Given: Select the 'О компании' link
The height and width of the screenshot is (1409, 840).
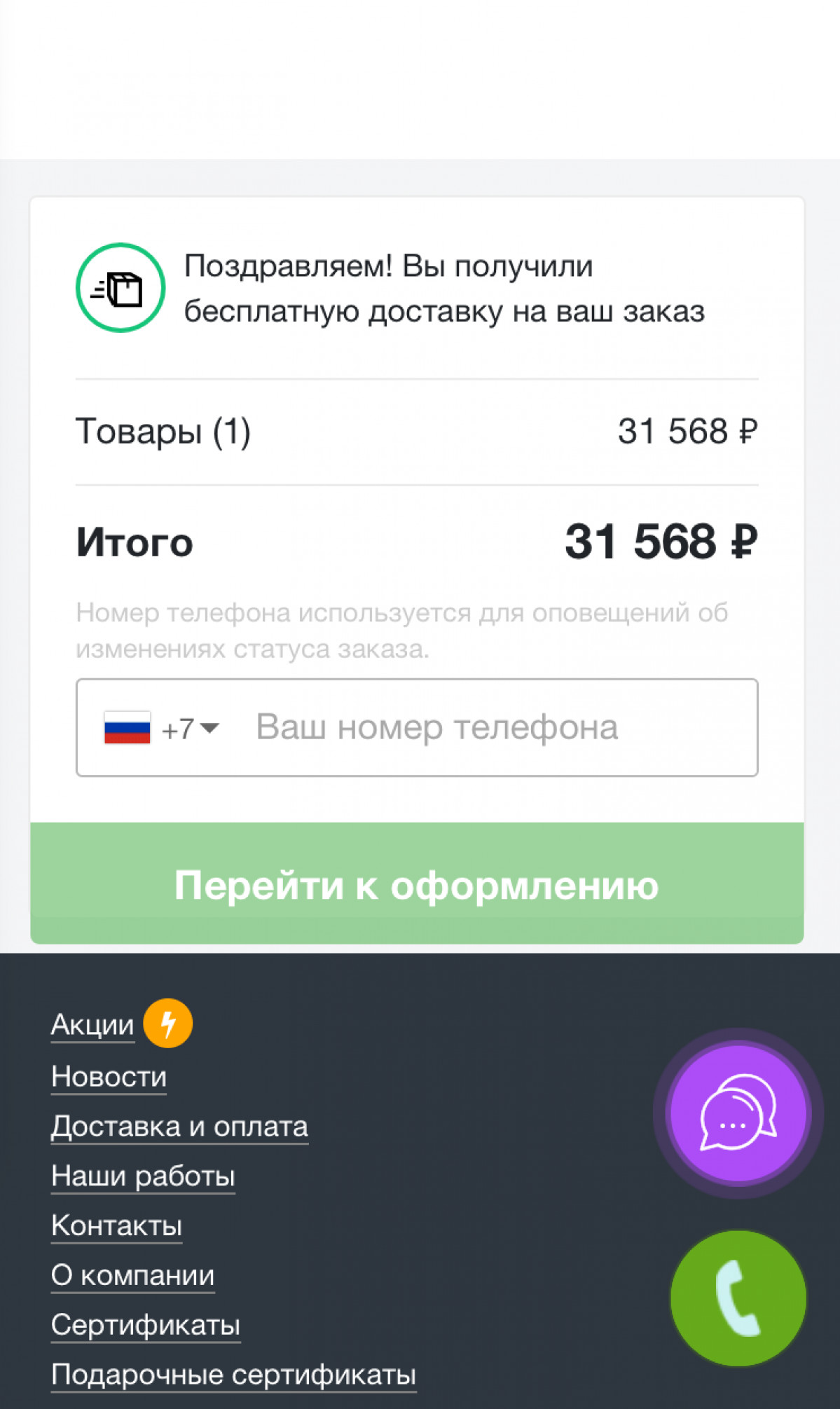Looking at the screenshot, I should pos(133,1275).
